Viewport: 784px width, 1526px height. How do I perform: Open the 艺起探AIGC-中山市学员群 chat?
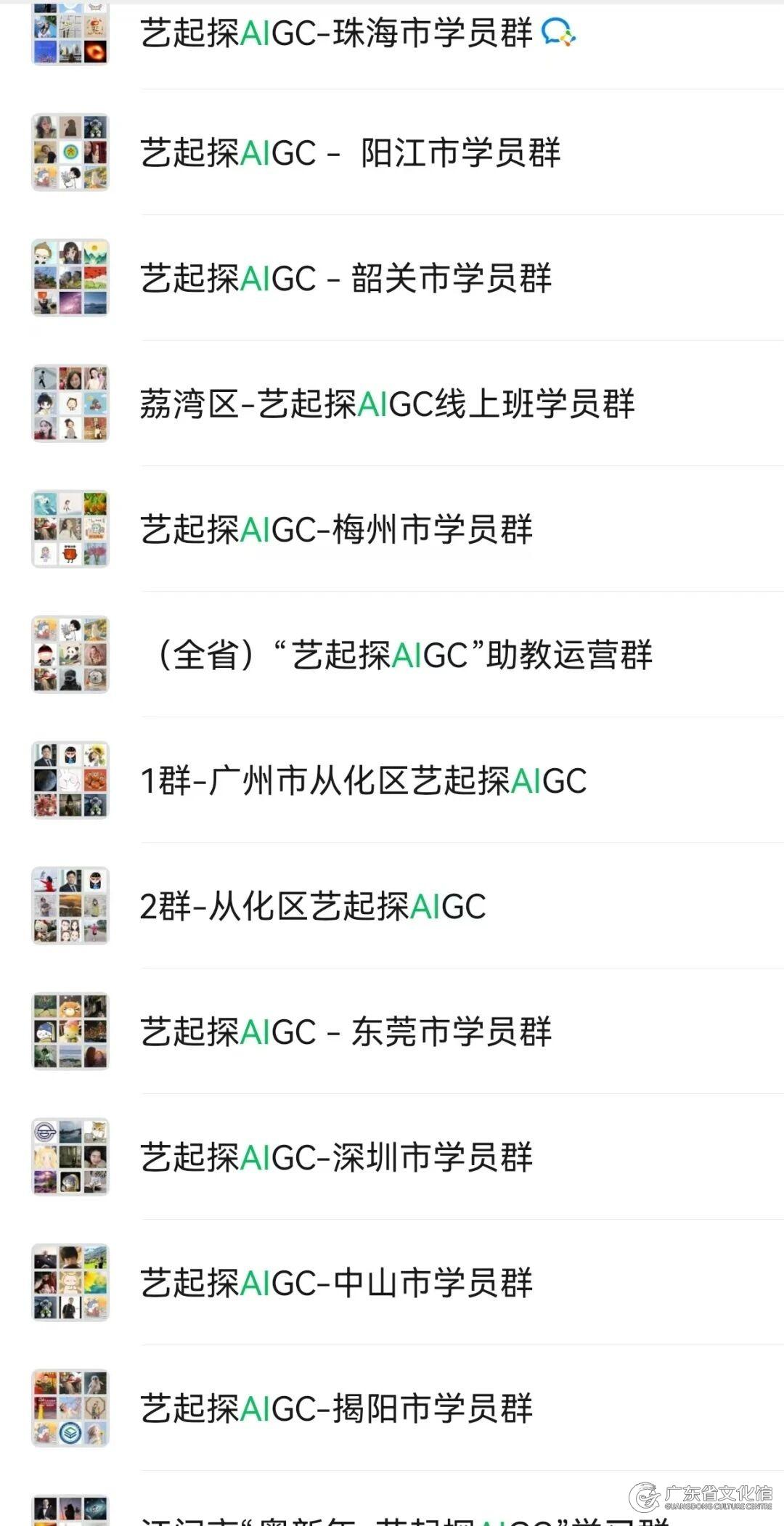pos(336,1284)
